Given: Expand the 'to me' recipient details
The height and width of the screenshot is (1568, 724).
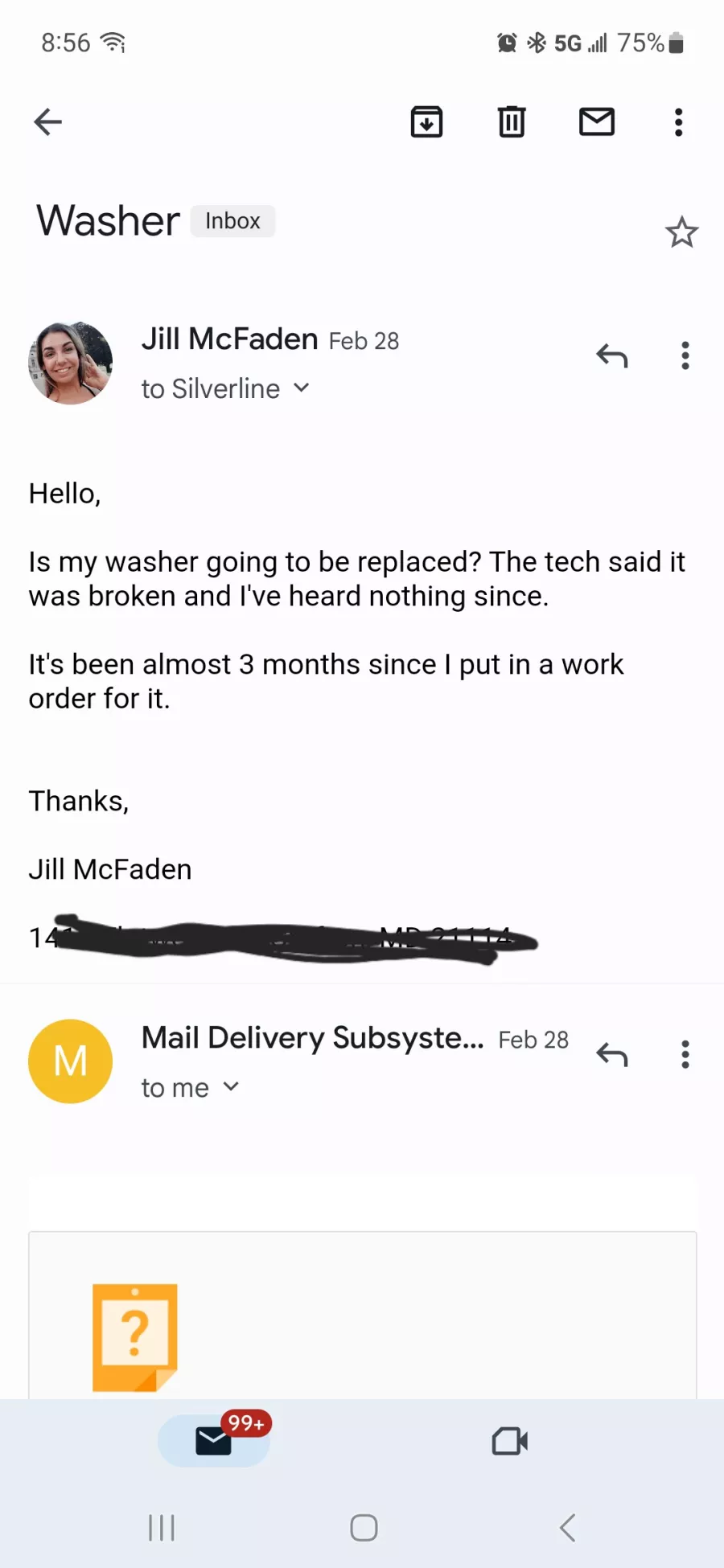Looking at the screenshot, I should pyautogui.click(x=231, y=1087).
